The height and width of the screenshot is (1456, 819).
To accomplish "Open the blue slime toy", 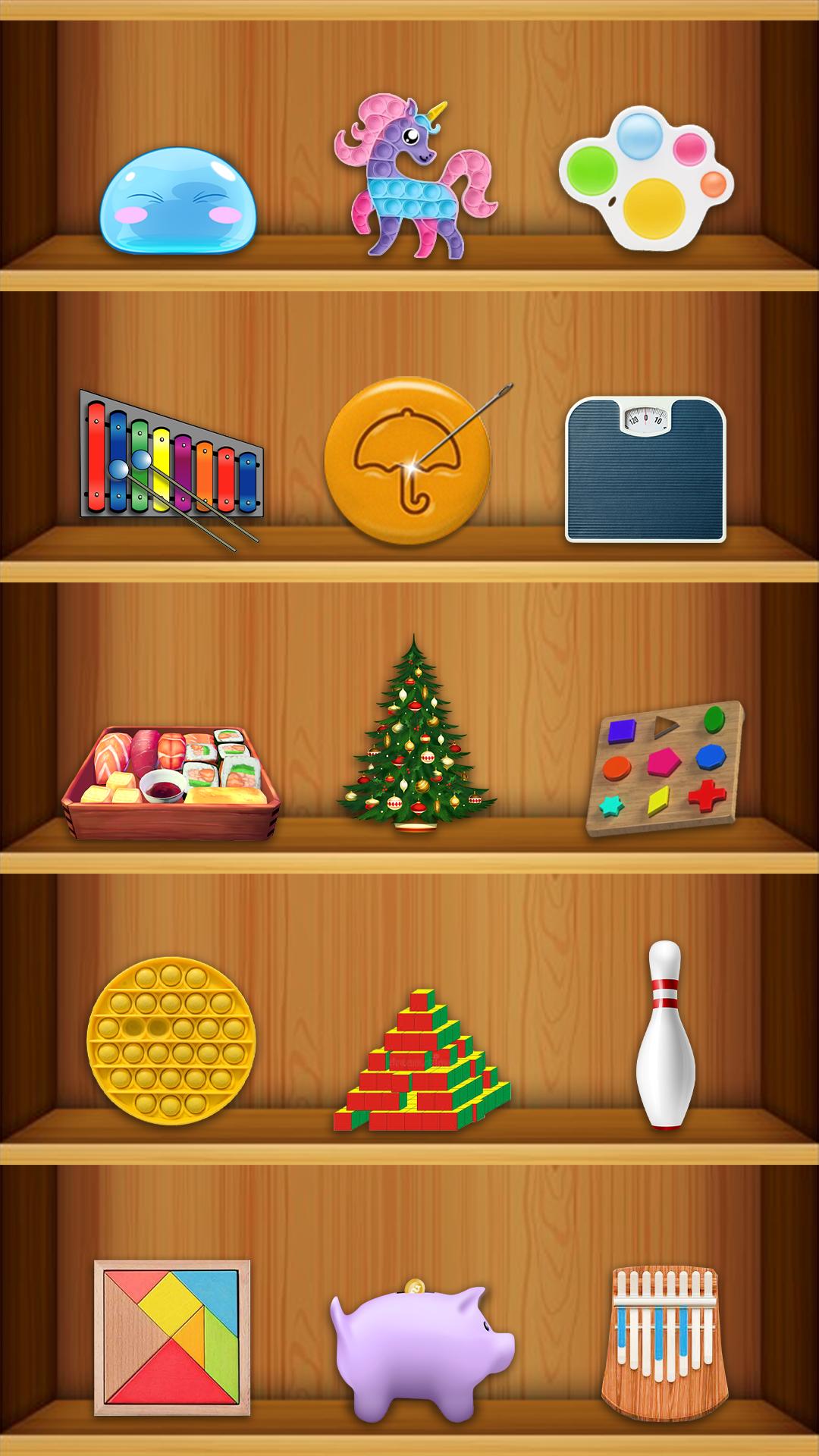I will tap(178, 199).
